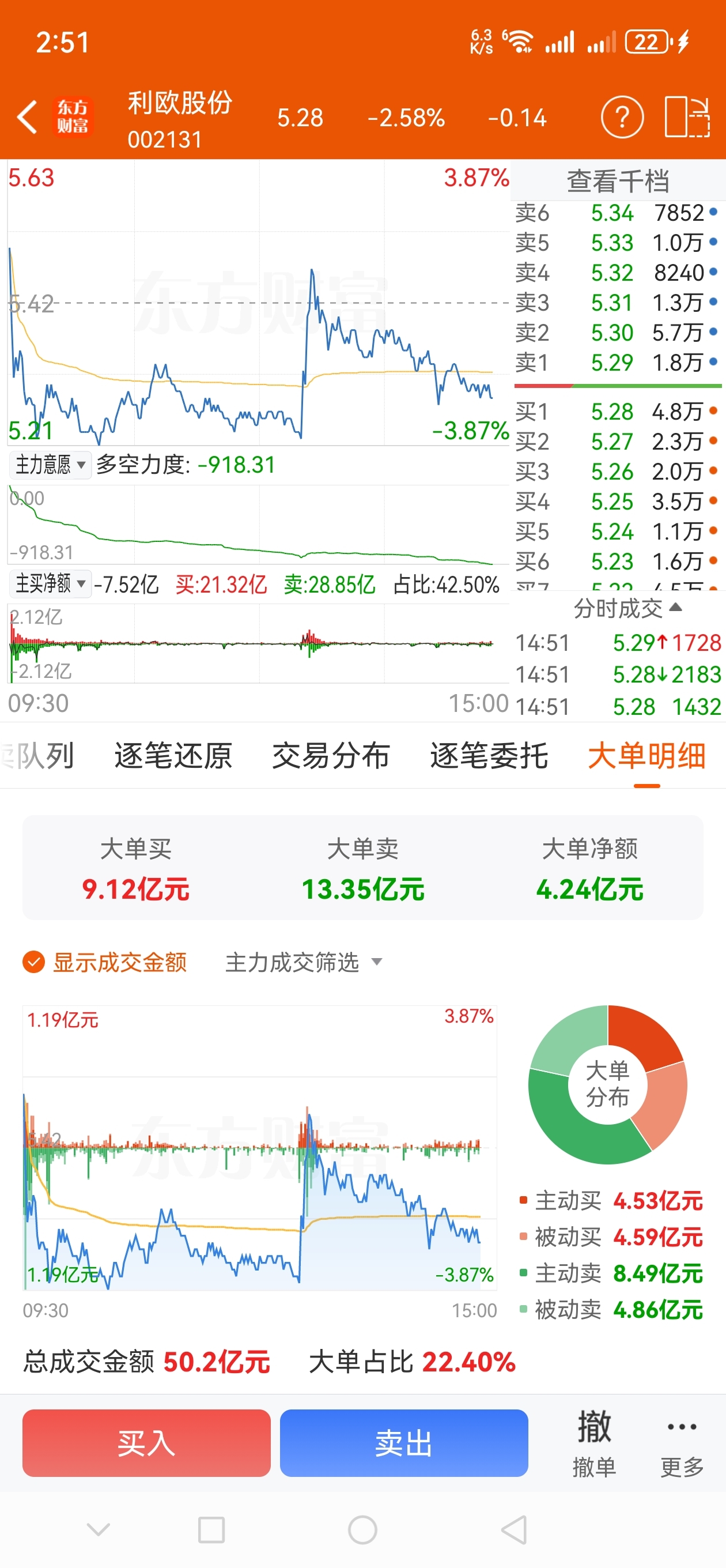This screenshot has width=726, height=1568.
Task: Open the help question mark icon
Action: tap(622, 117)
